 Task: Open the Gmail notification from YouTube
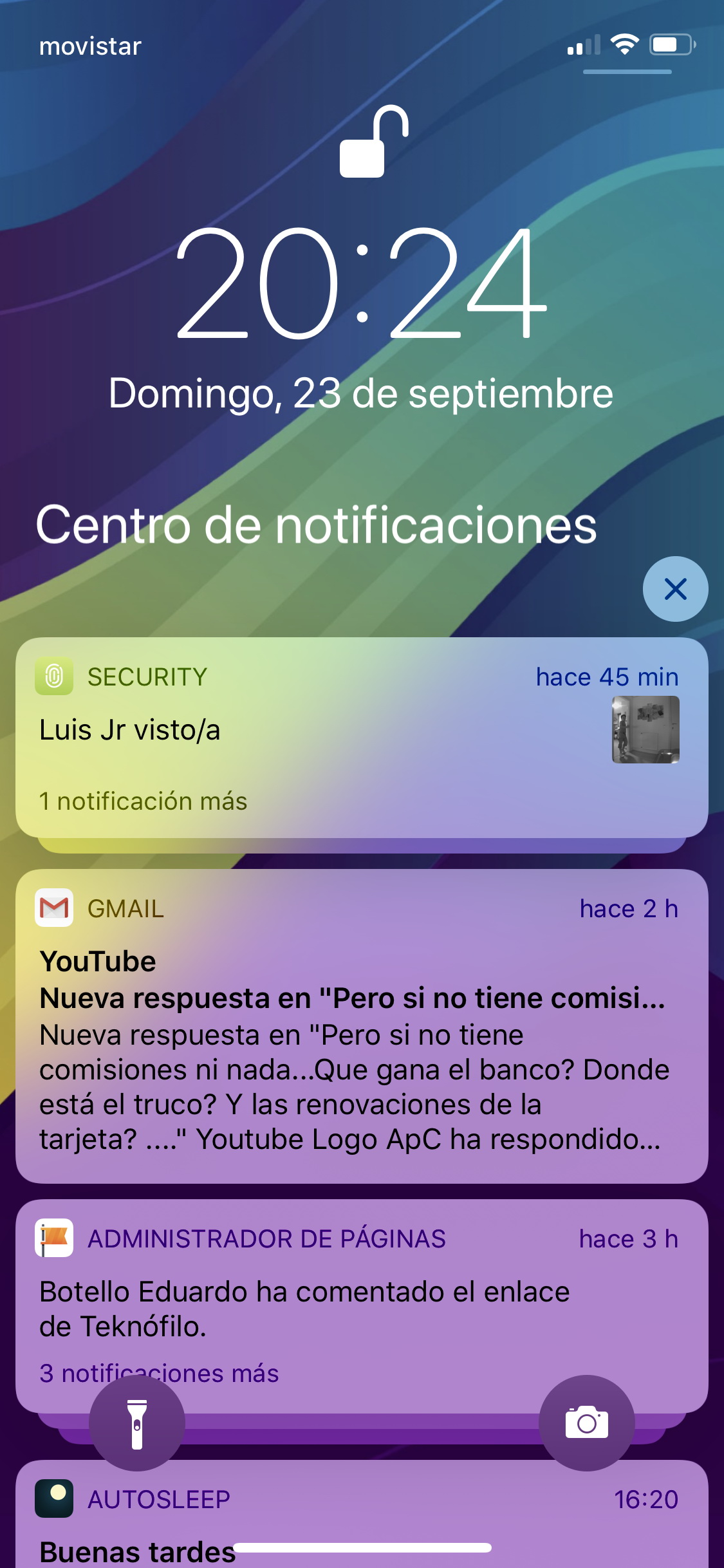(362, 1026)
